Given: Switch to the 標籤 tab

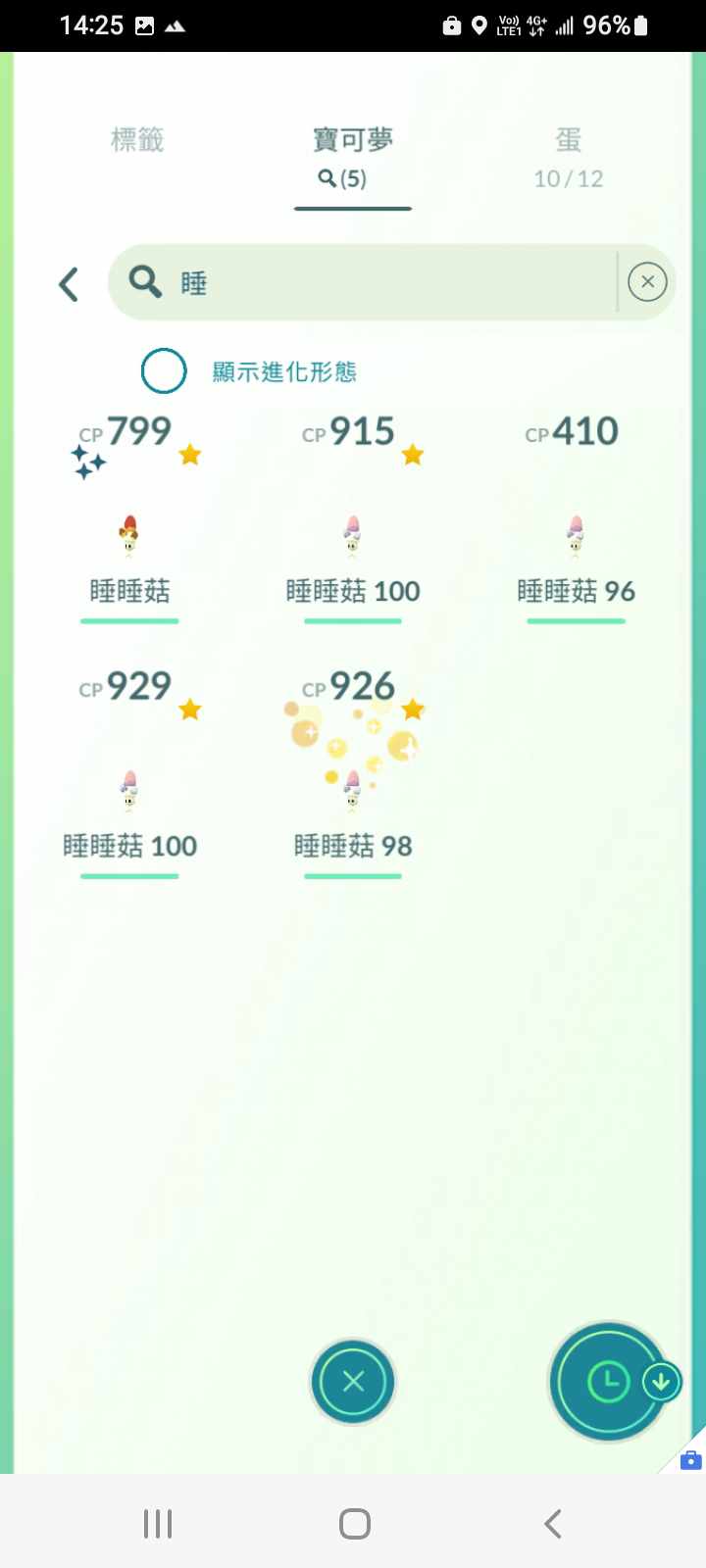Looking at the screenshot, I should [x=137, y=140].
